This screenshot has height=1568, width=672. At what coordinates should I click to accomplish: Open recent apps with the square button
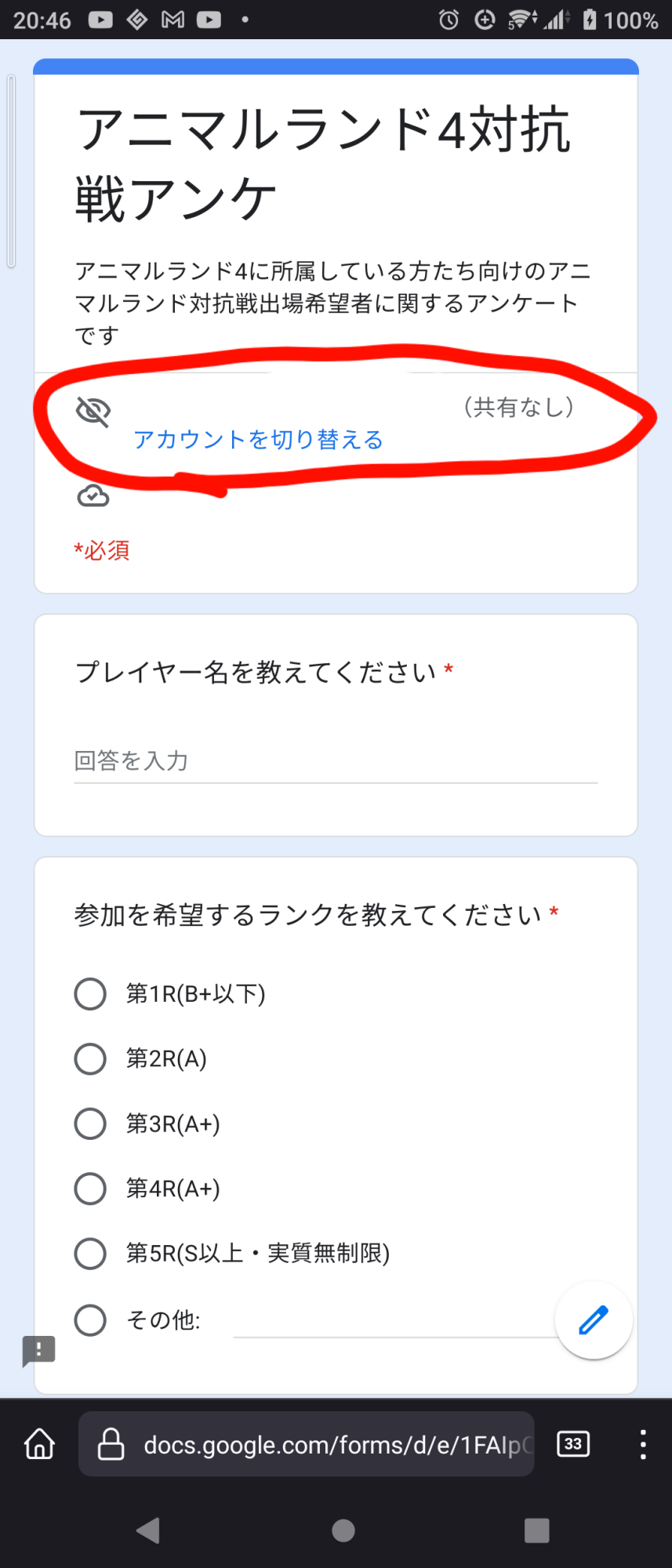click(536, 1530)
